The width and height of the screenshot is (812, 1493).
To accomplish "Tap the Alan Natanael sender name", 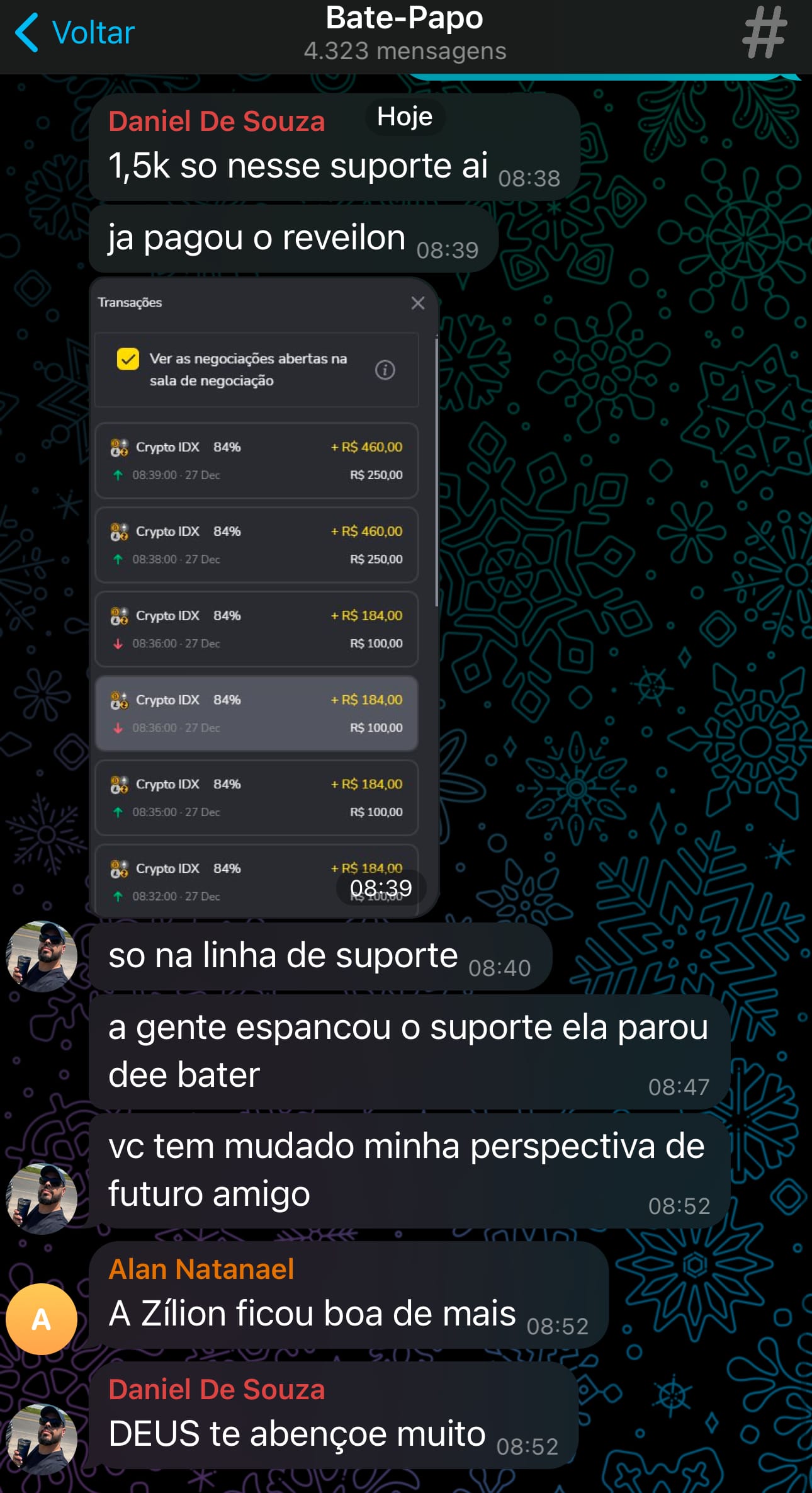I will [x=201, y=1269].
